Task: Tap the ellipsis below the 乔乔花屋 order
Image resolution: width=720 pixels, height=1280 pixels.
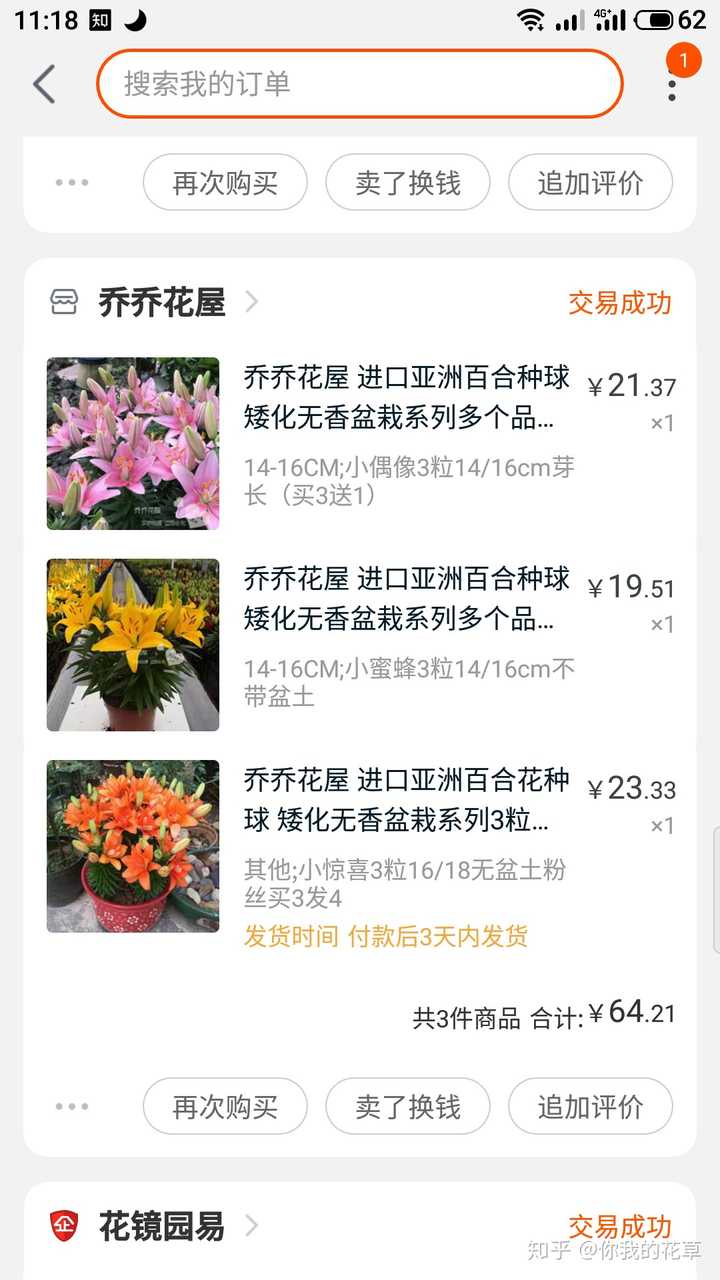Action: [x=71, y=1106]
